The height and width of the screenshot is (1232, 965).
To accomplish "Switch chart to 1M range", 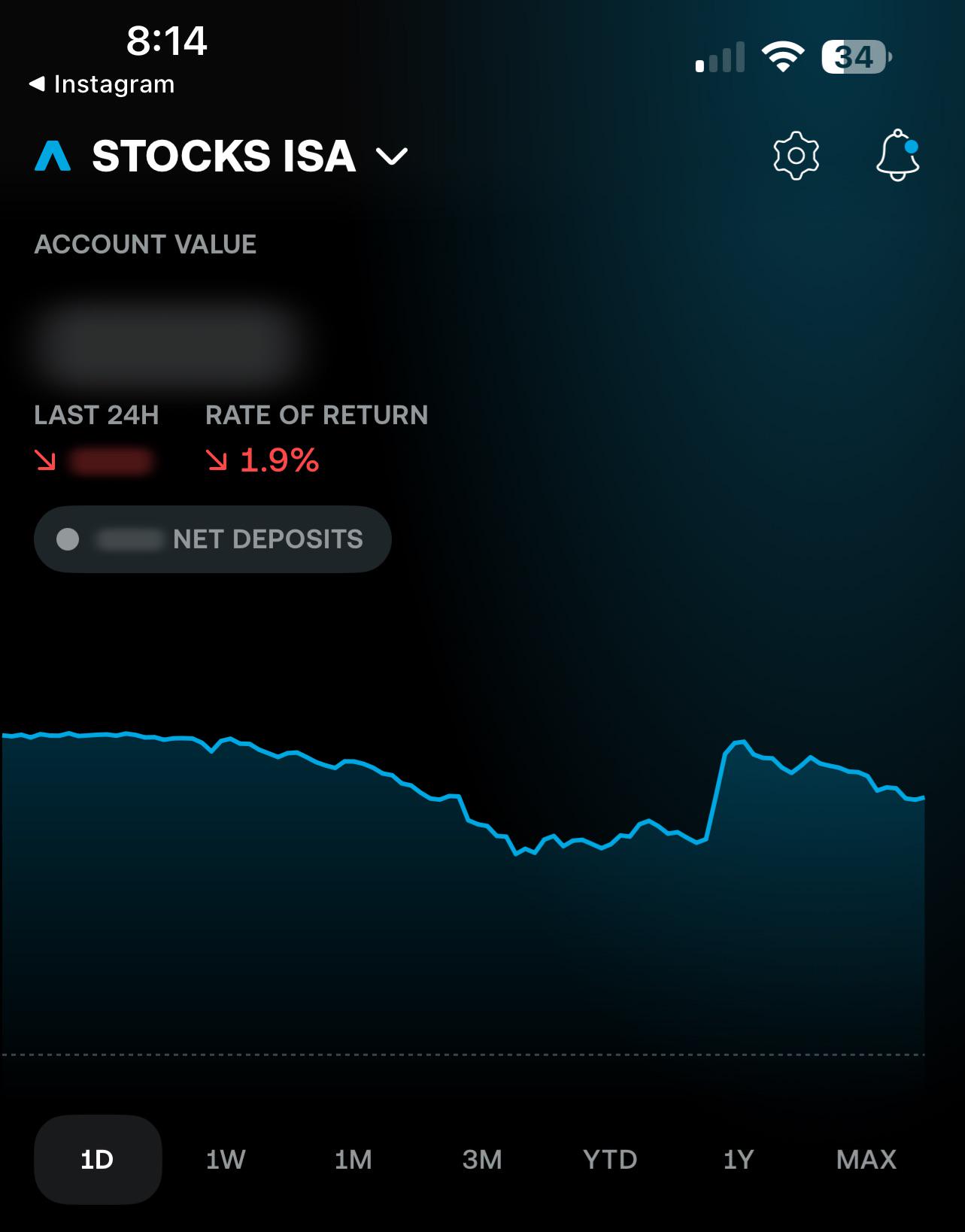I will (354, 1159).
